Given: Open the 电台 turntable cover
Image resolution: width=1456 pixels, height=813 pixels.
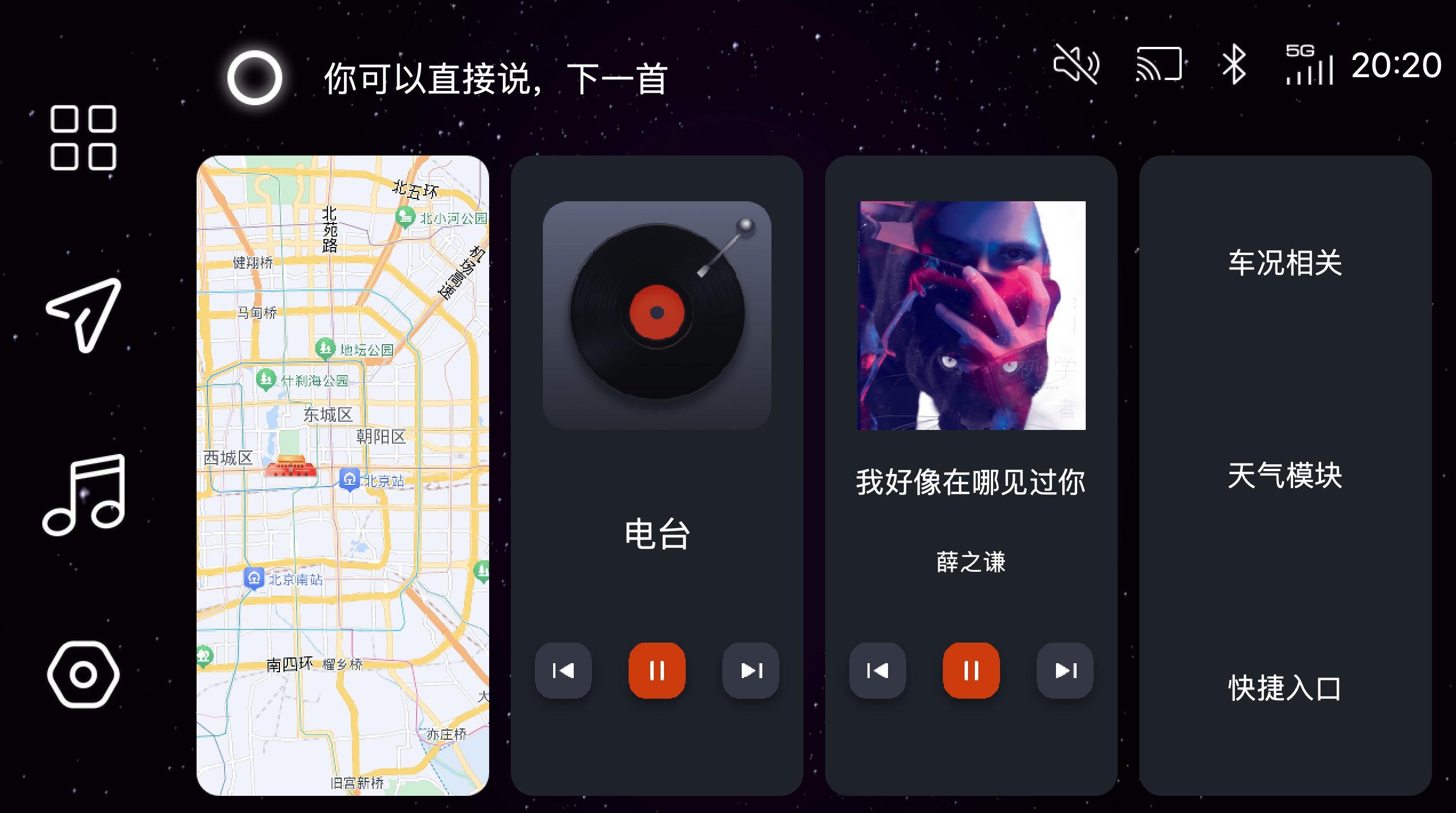Looking at the screenshot, I should [x=657, y=315].
